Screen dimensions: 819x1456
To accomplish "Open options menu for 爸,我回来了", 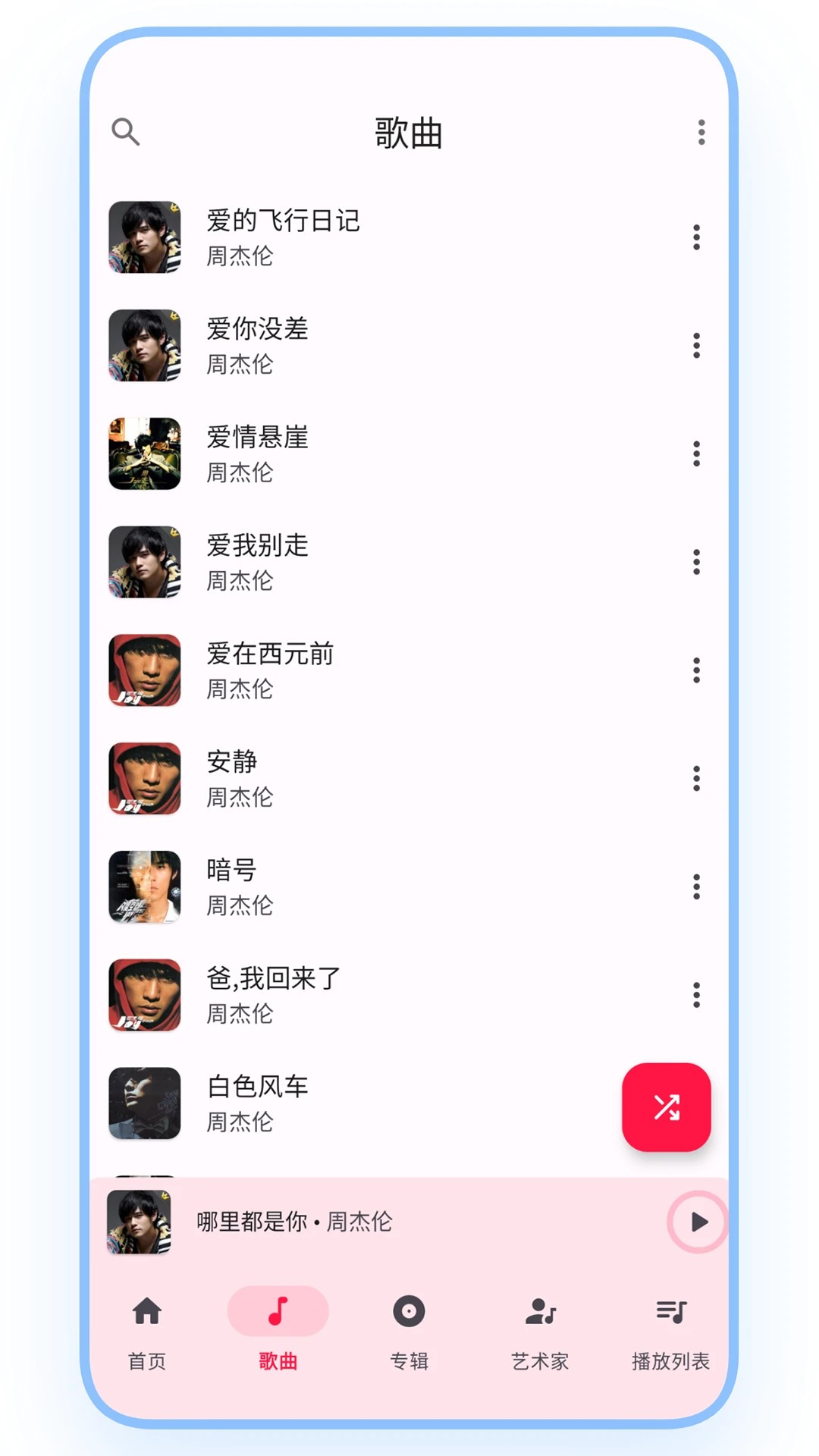I will tap(696, 994).
